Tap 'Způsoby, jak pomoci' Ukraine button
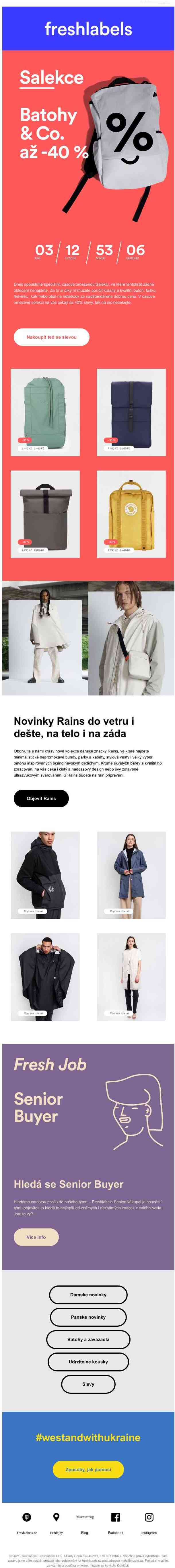 [88, 1469]
